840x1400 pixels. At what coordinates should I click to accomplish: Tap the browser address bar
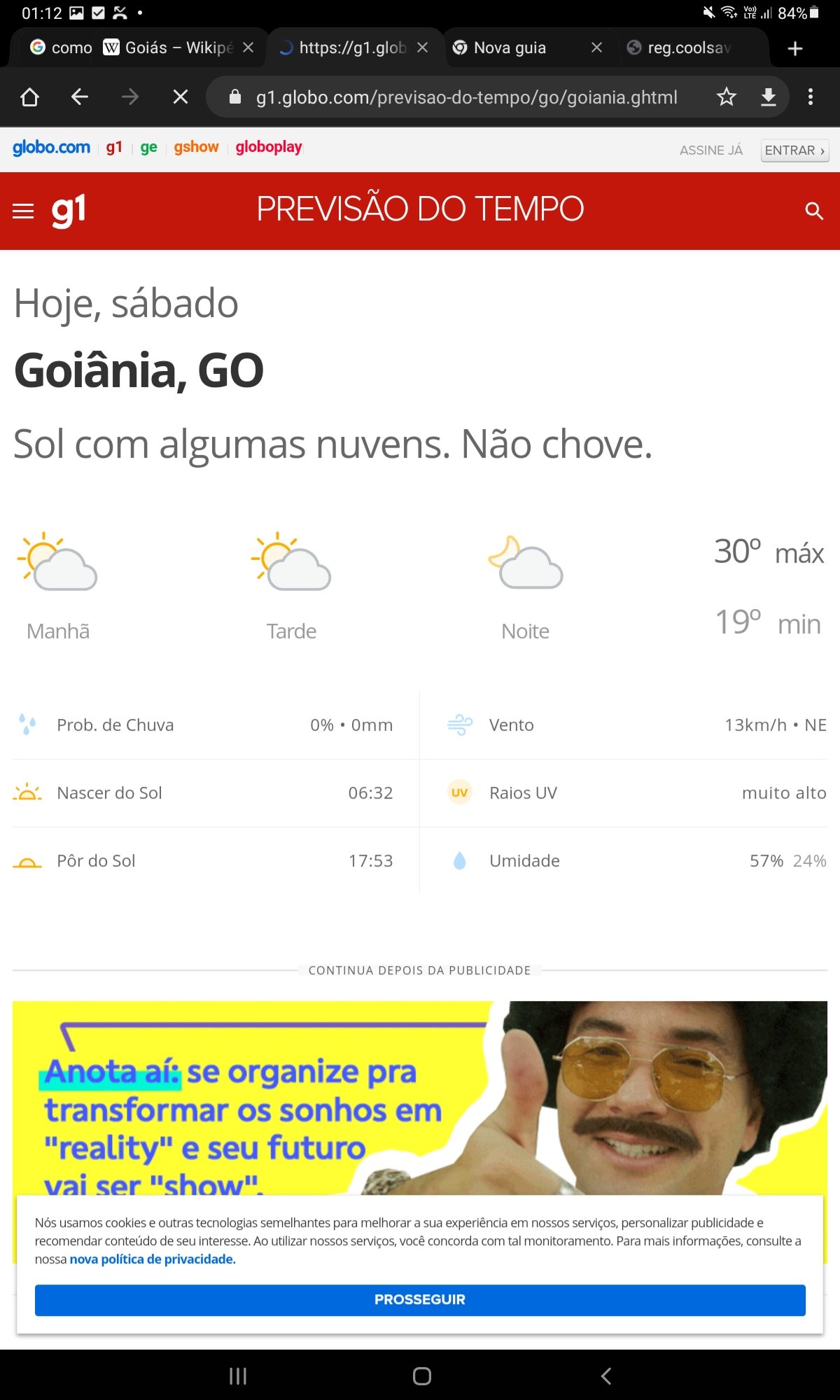[465, 97]
